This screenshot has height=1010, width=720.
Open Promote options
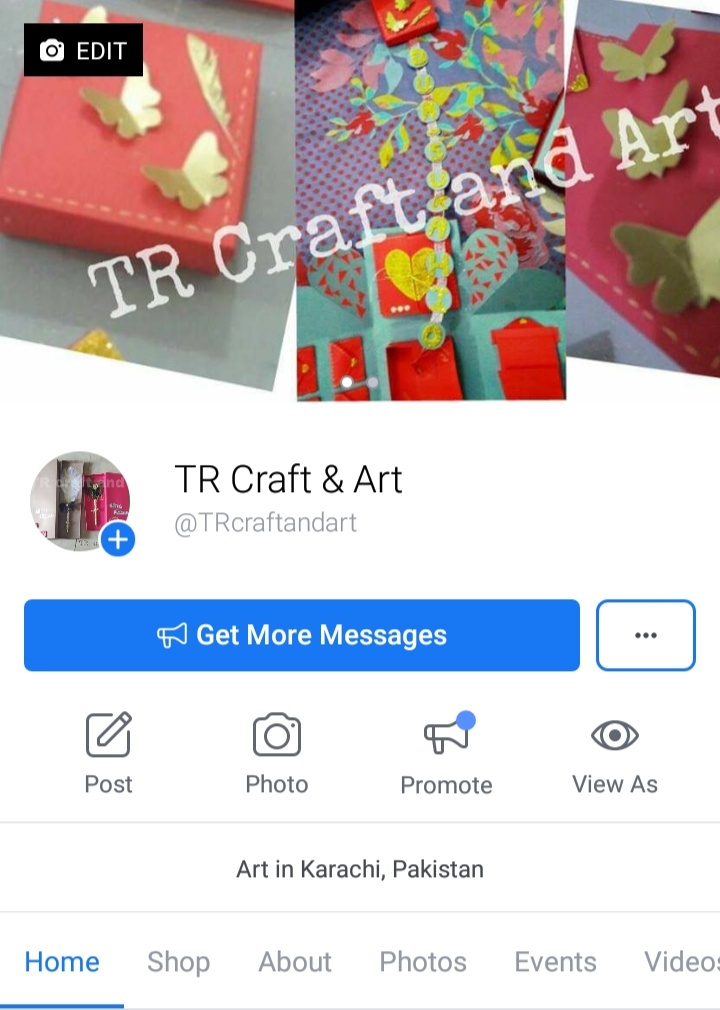pyautogui.click(x=446, y=753)
